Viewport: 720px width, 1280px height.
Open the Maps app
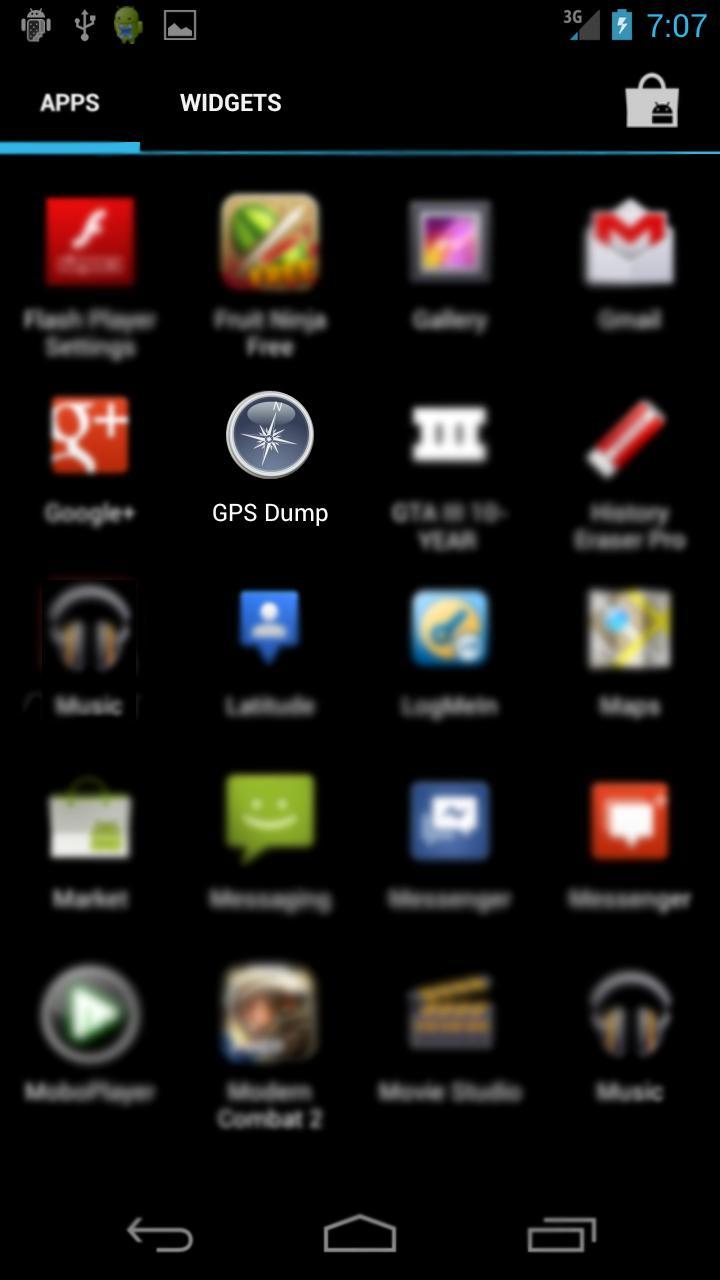[630, 628]
